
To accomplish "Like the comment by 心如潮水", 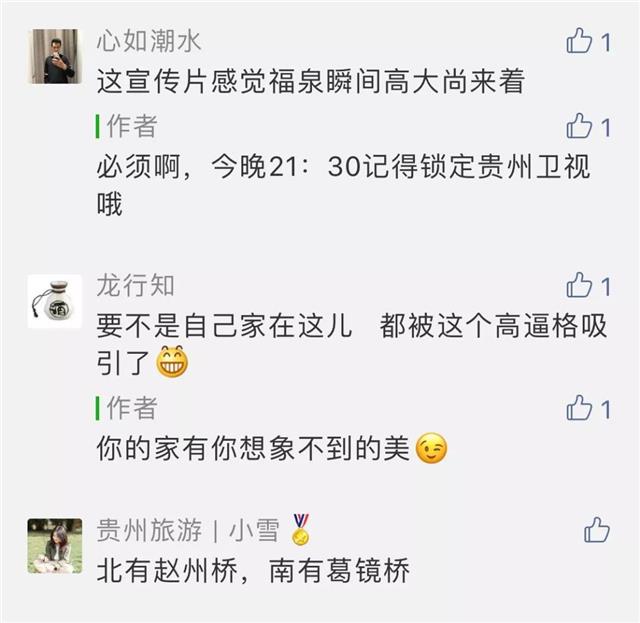I will coord(580,41).
